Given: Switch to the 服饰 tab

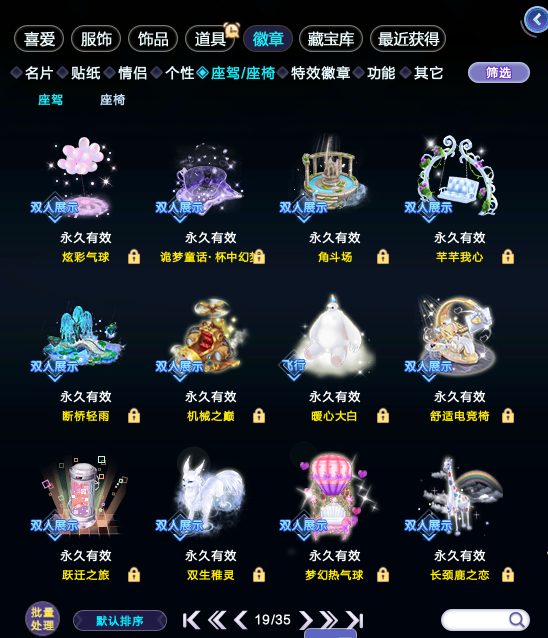Looking at the screenshot, I should coord(96,39).
